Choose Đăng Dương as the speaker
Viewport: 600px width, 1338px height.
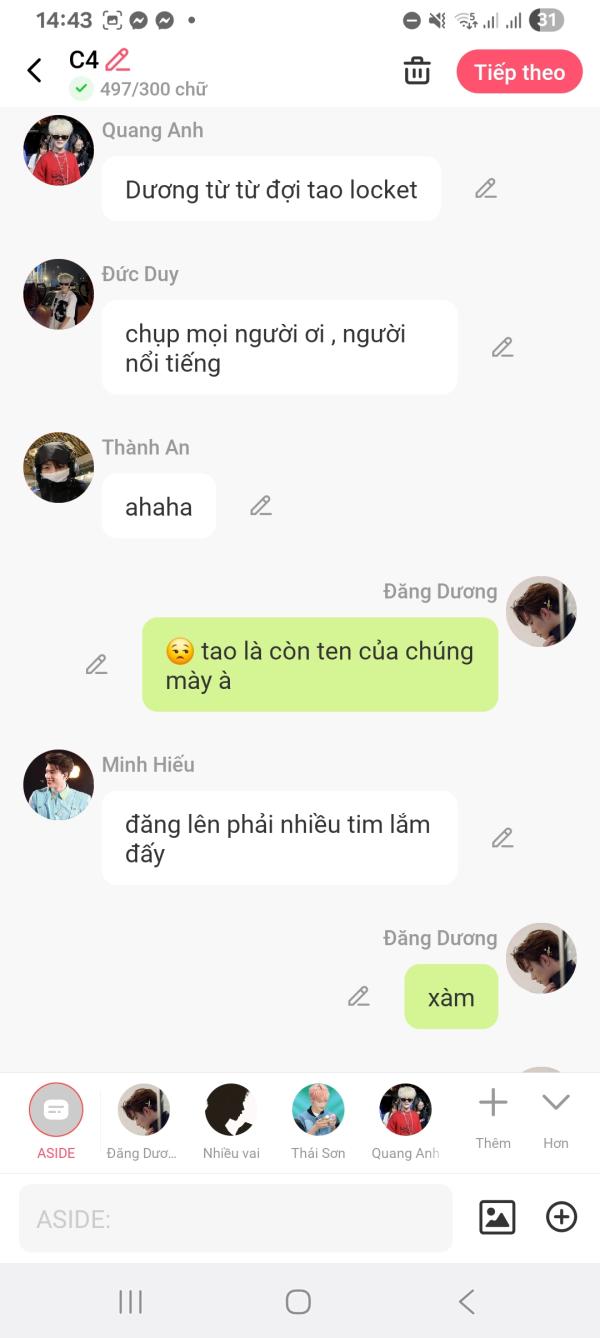143,1119
